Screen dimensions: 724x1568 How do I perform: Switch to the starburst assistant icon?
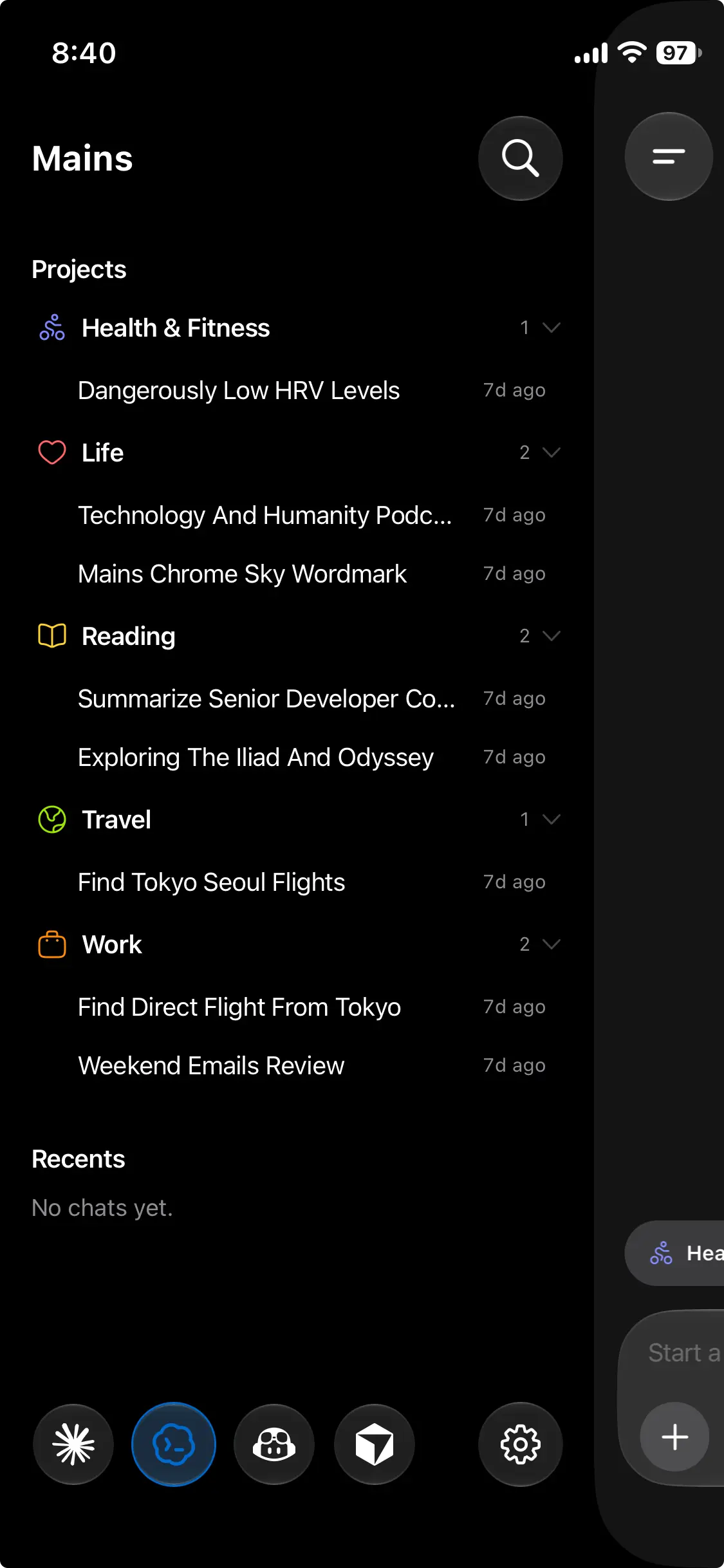[73, 1444]
